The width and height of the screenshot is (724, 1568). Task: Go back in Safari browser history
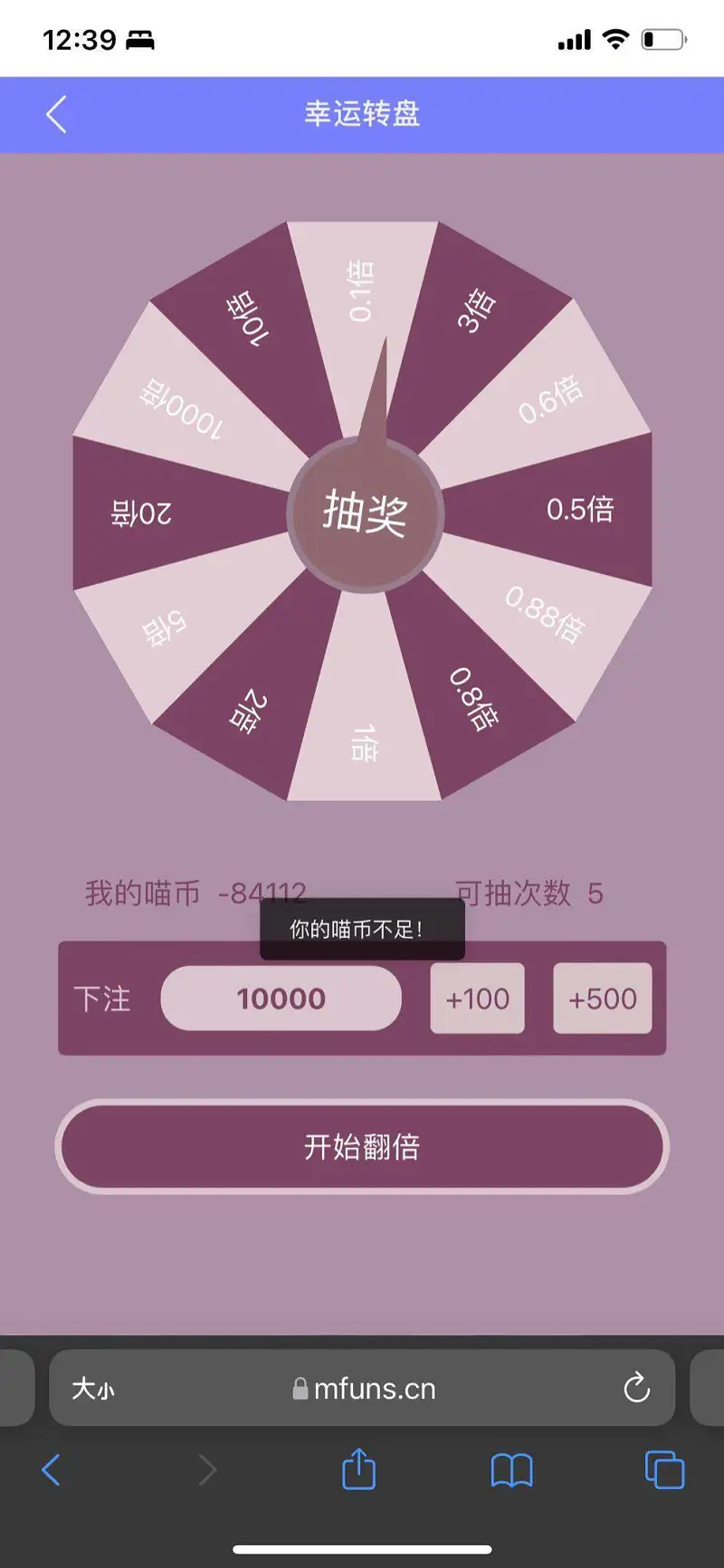[52, 1469]
